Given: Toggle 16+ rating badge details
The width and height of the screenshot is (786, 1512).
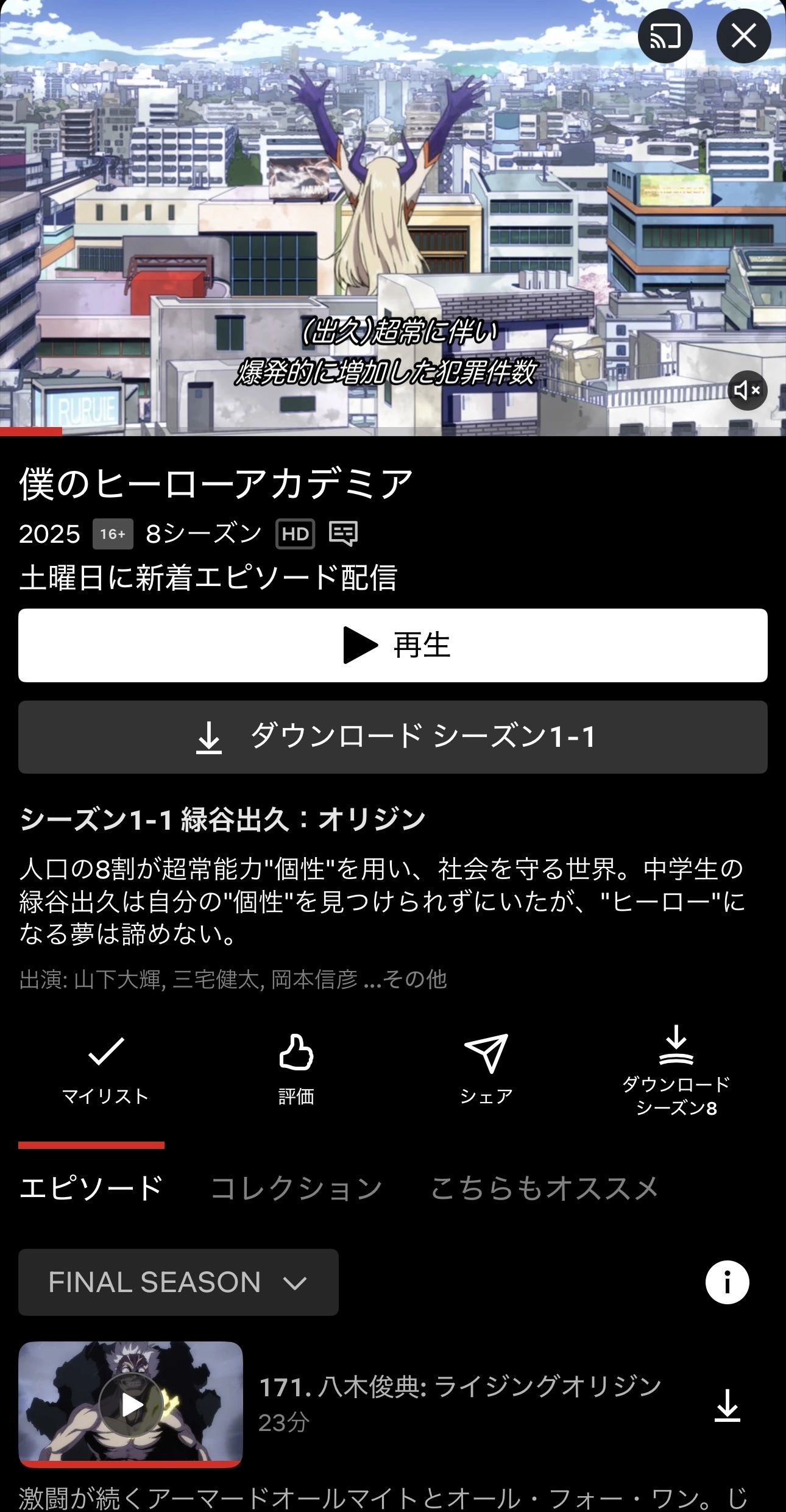Looking at the screenshot, I should pyautogui.click(x=112, y=535).
